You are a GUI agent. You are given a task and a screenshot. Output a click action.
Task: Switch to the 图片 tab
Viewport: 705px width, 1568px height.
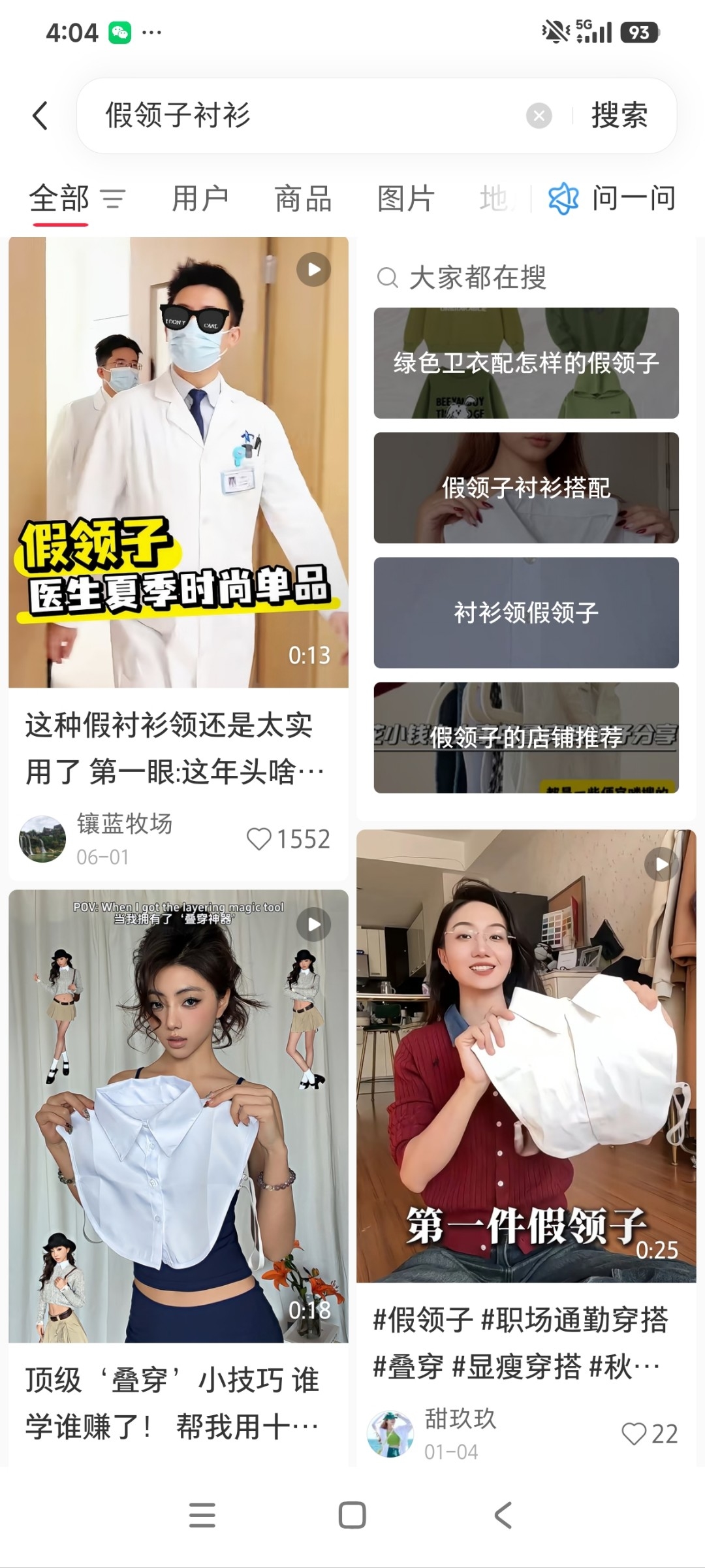pyautogui.click(x=405, y=198)
